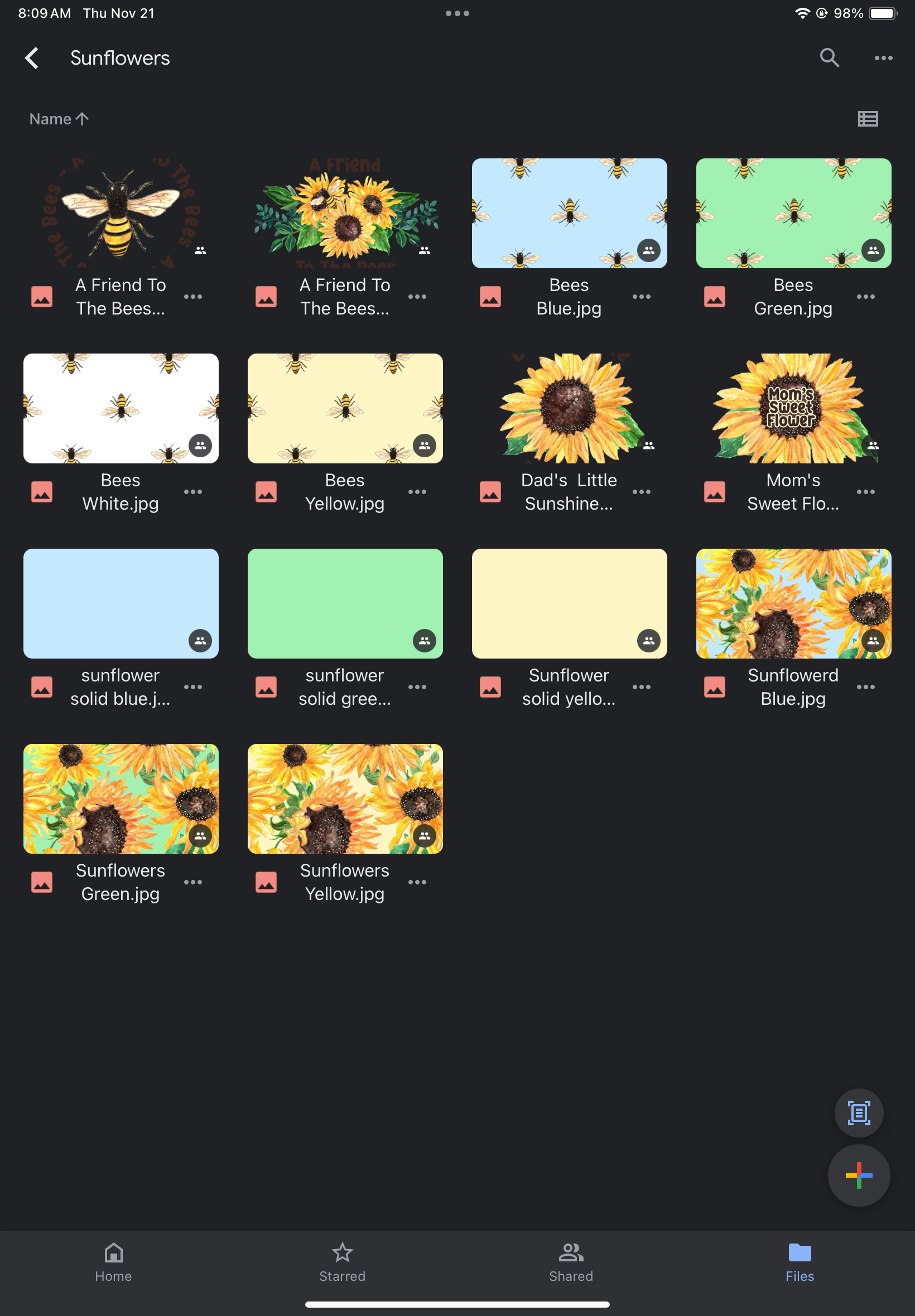915x1316 pixels.
Task: Scan a document with the scan button
Action: pyautogui.click(x=858, y=1112)
